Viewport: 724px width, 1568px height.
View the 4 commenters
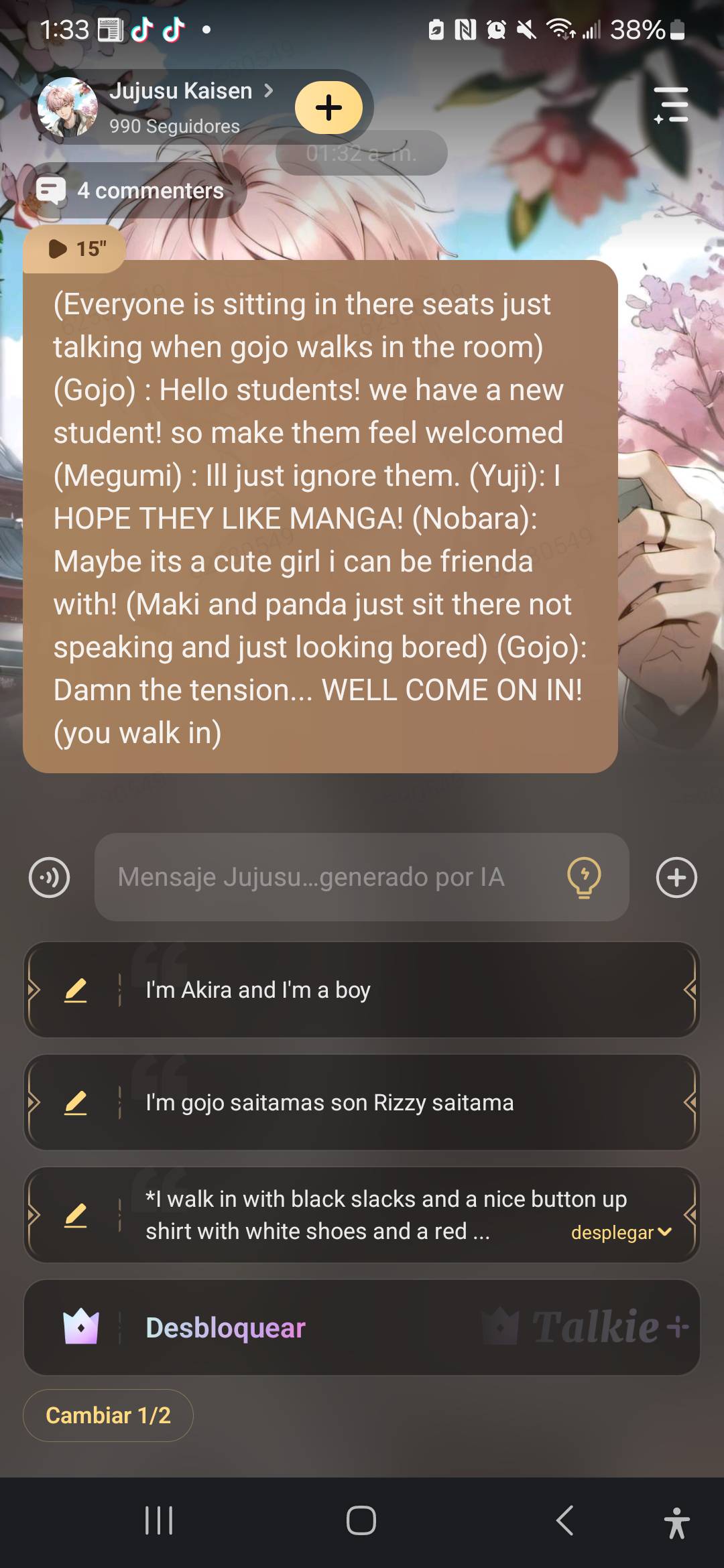tap(134, 191)
